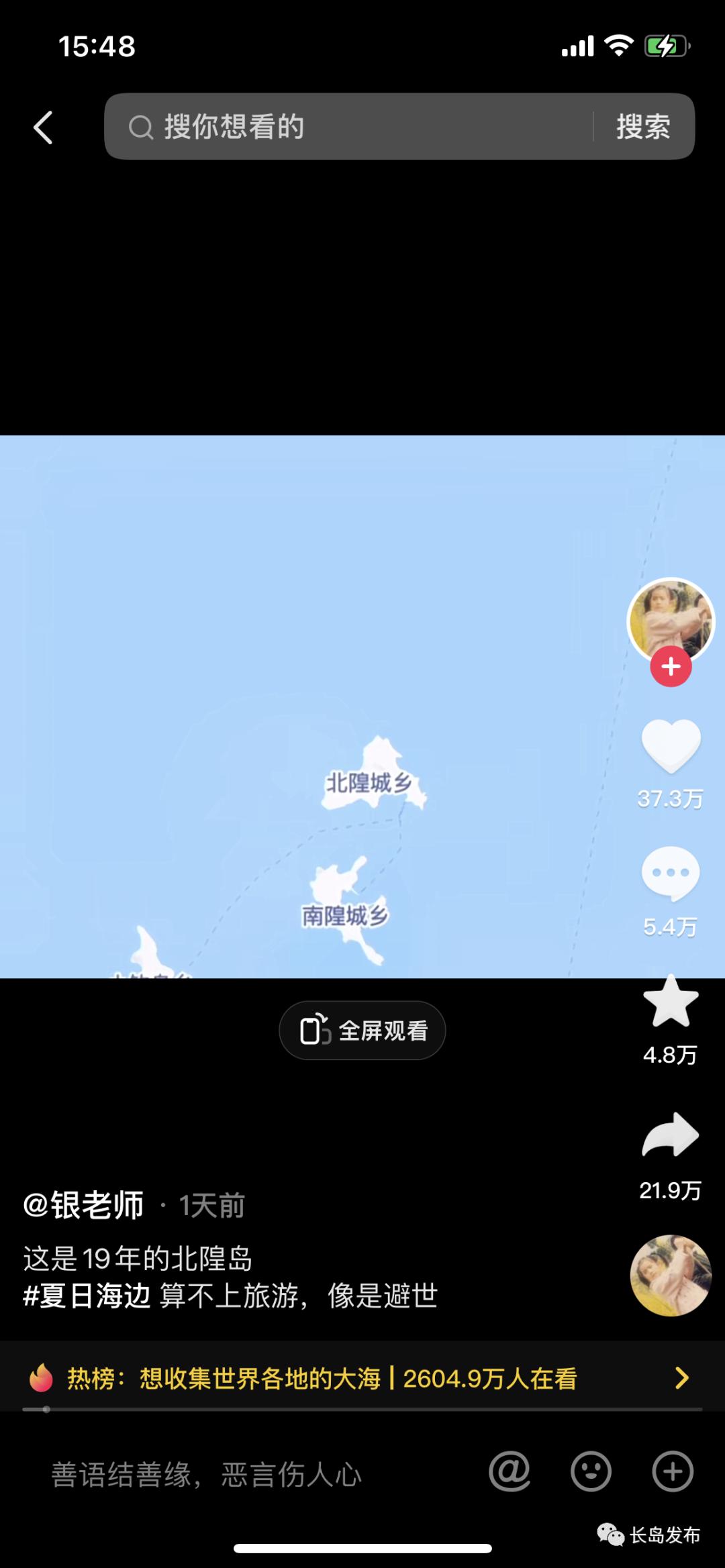The height and width of the screenshot is (1568, 725).
Task: Tap the comment field 善语结善缘
Action: pos(208,1475)
